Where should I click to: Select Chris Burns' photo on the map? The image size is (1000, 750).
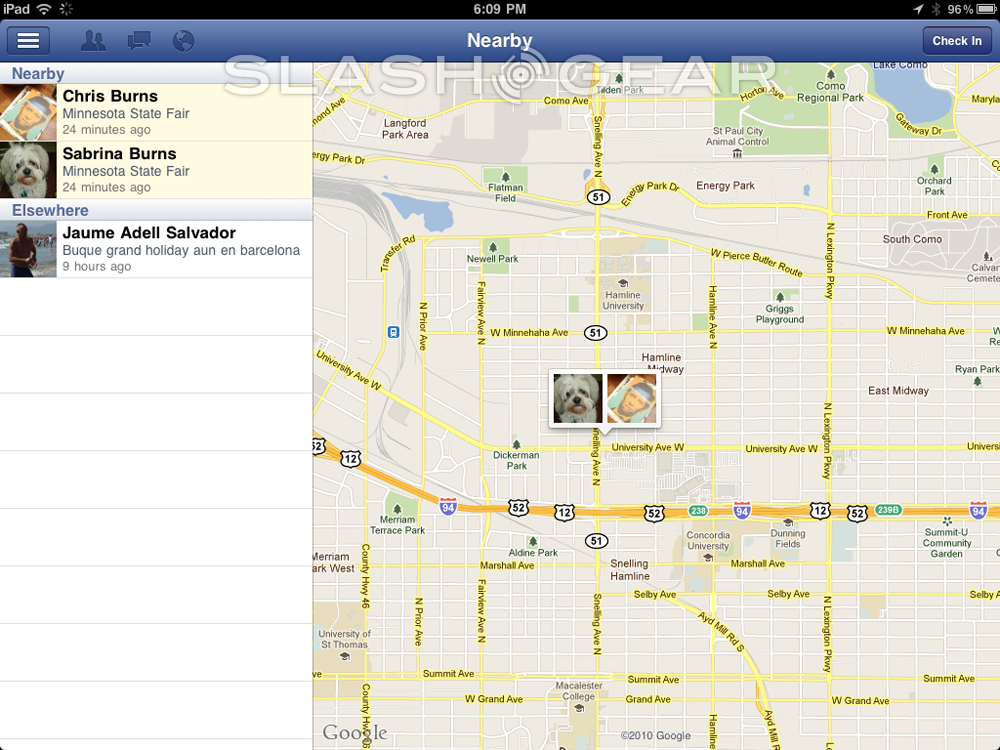tap(632, 398)
